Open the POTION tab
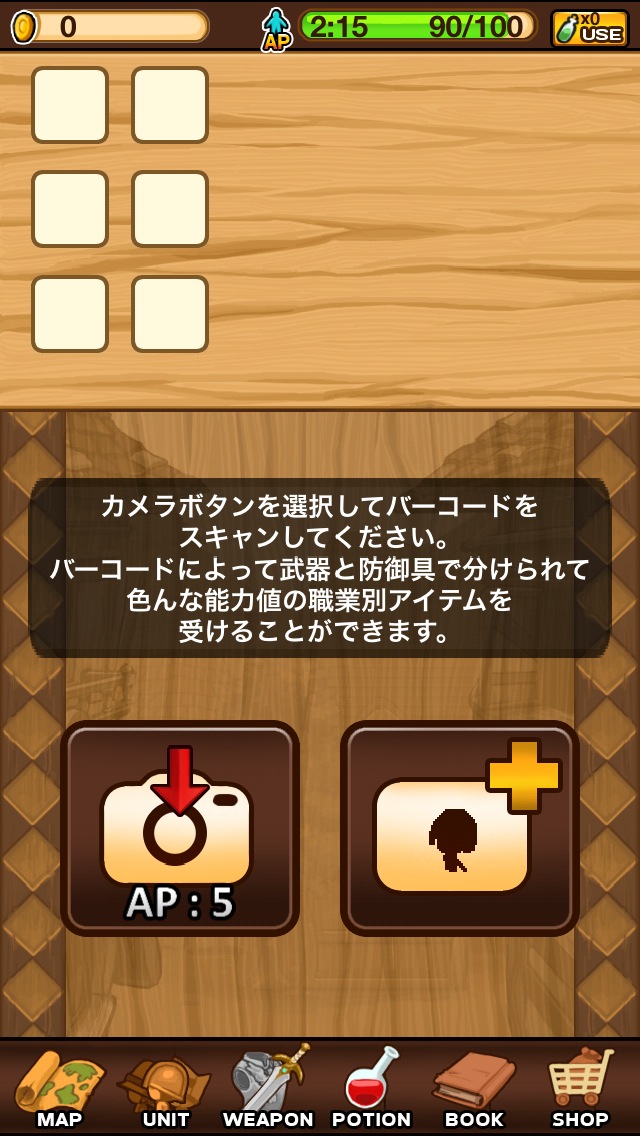This screenshot has width=640, height=1136. (371, 1088)
